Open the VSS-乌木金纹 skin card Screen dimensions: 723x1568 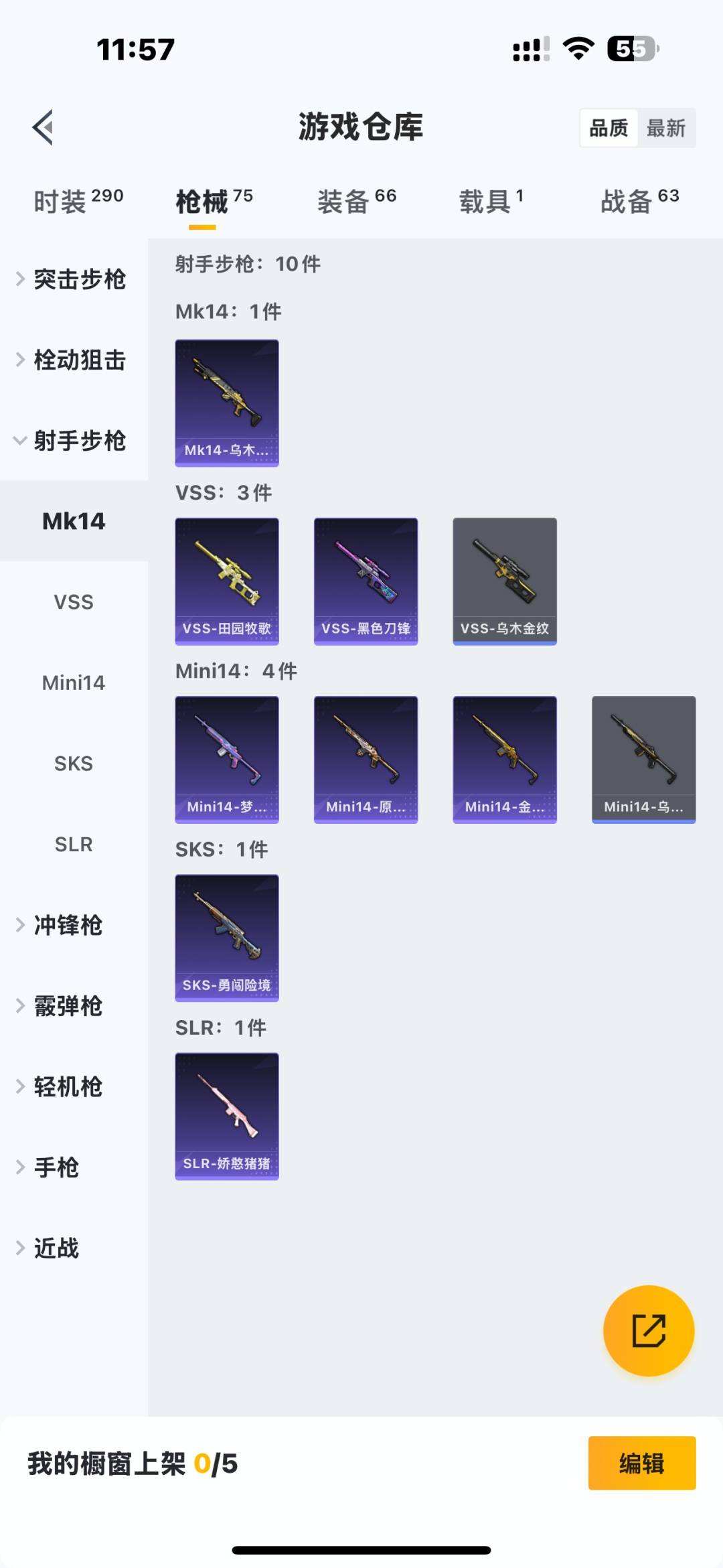point(505,581)
